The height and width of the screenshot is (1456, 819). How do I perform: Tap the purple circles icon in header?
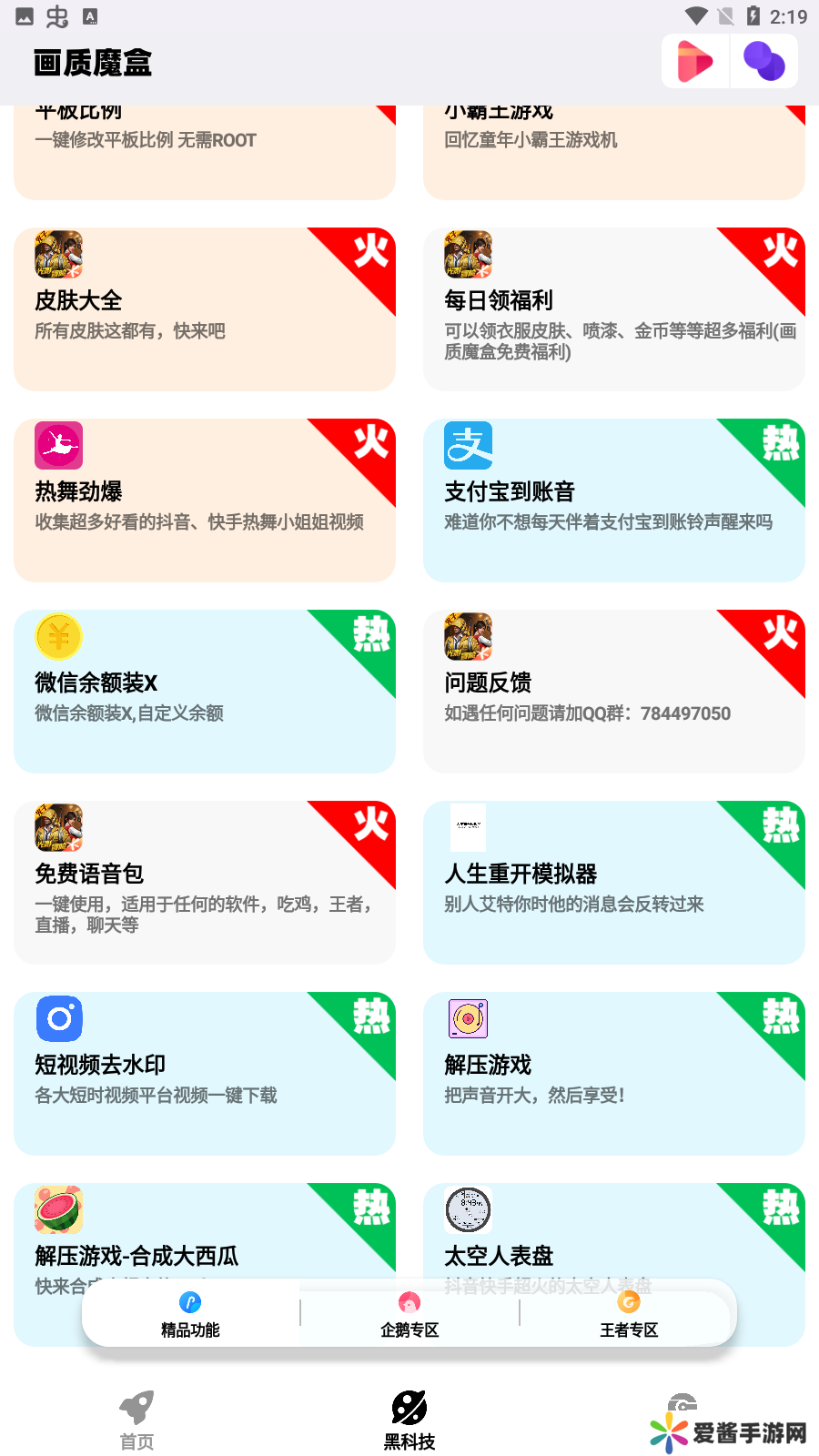click(x=764, y=62)
